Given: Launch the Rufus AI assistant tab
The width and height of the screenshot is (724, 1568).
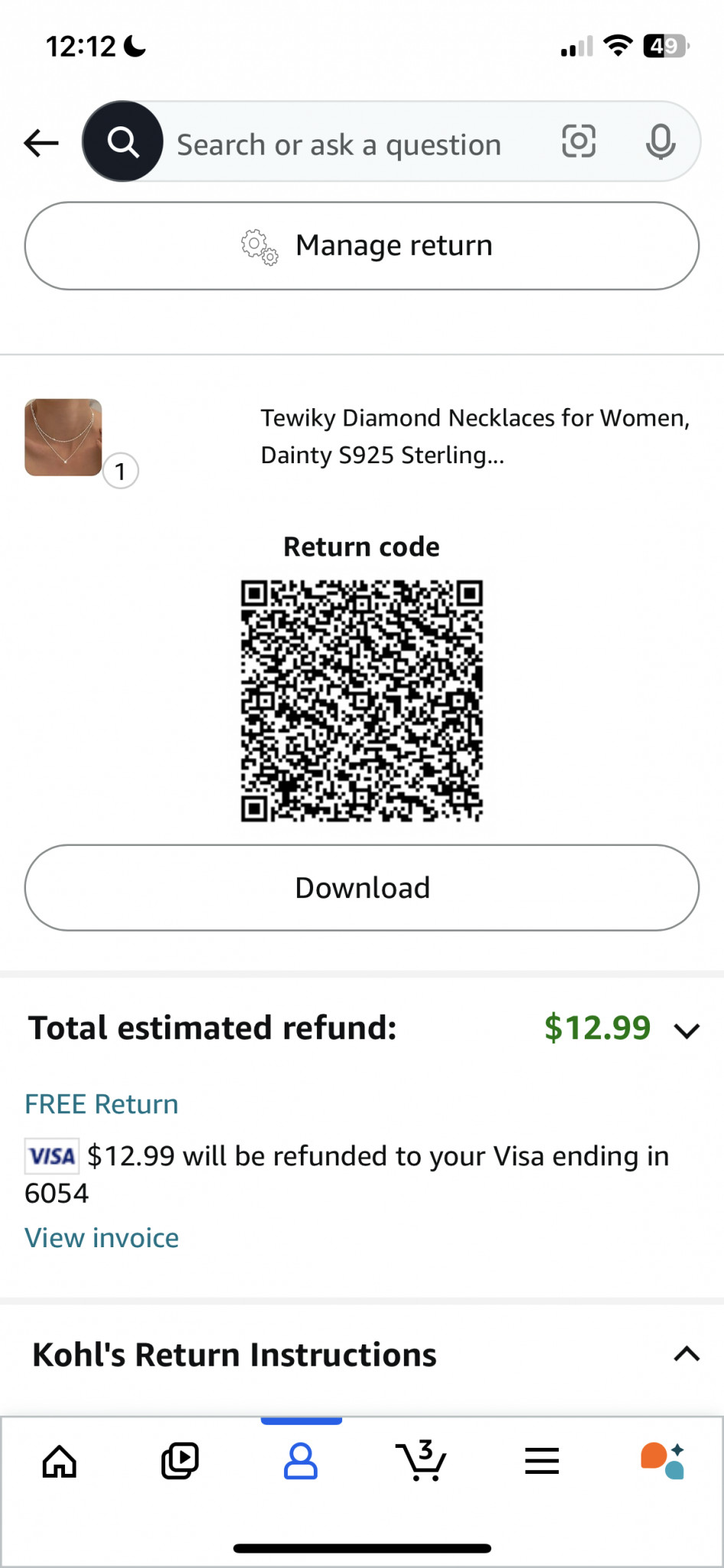Looking at the screenshot, I should pos(663,1461).
